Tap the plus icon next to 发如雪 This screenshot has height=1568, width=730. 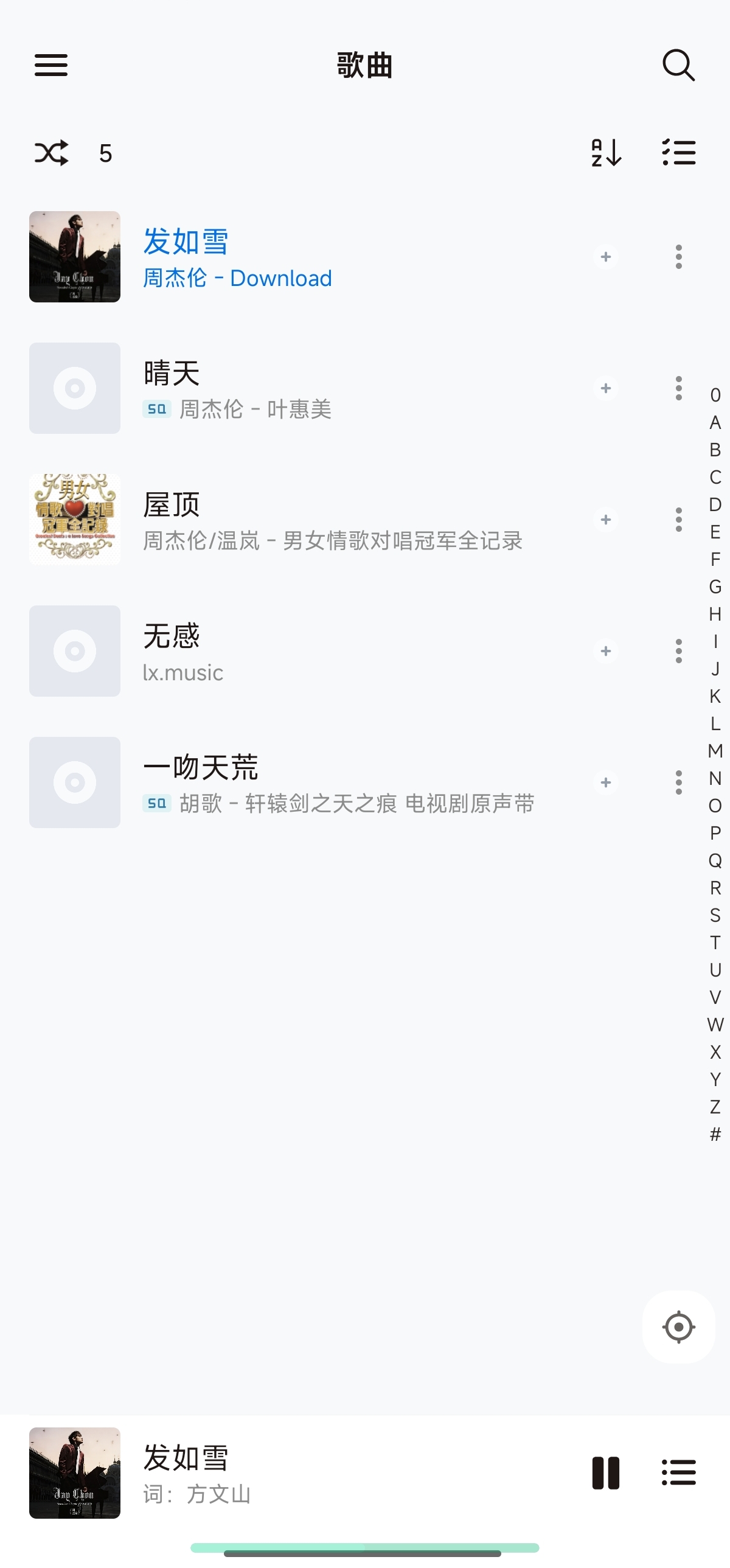coord(606,257)
